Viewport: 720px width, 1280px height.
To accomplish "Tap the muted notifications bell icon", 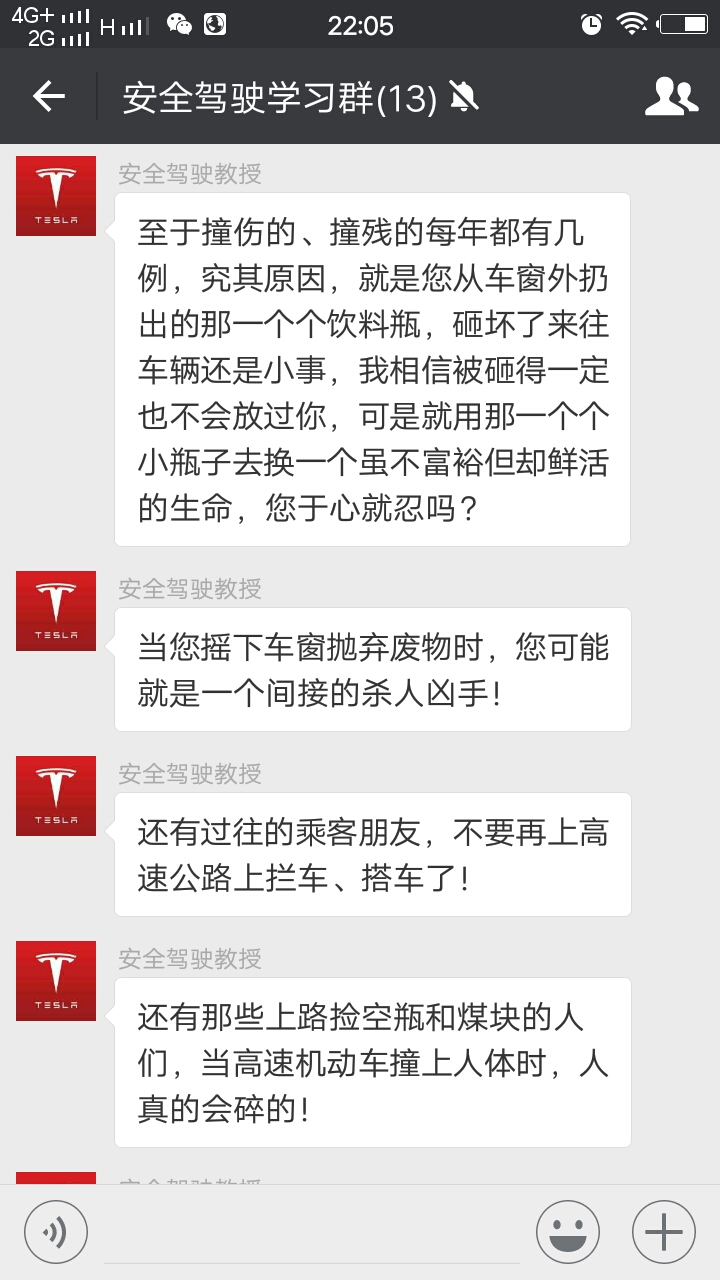I will tap(462, 97).
